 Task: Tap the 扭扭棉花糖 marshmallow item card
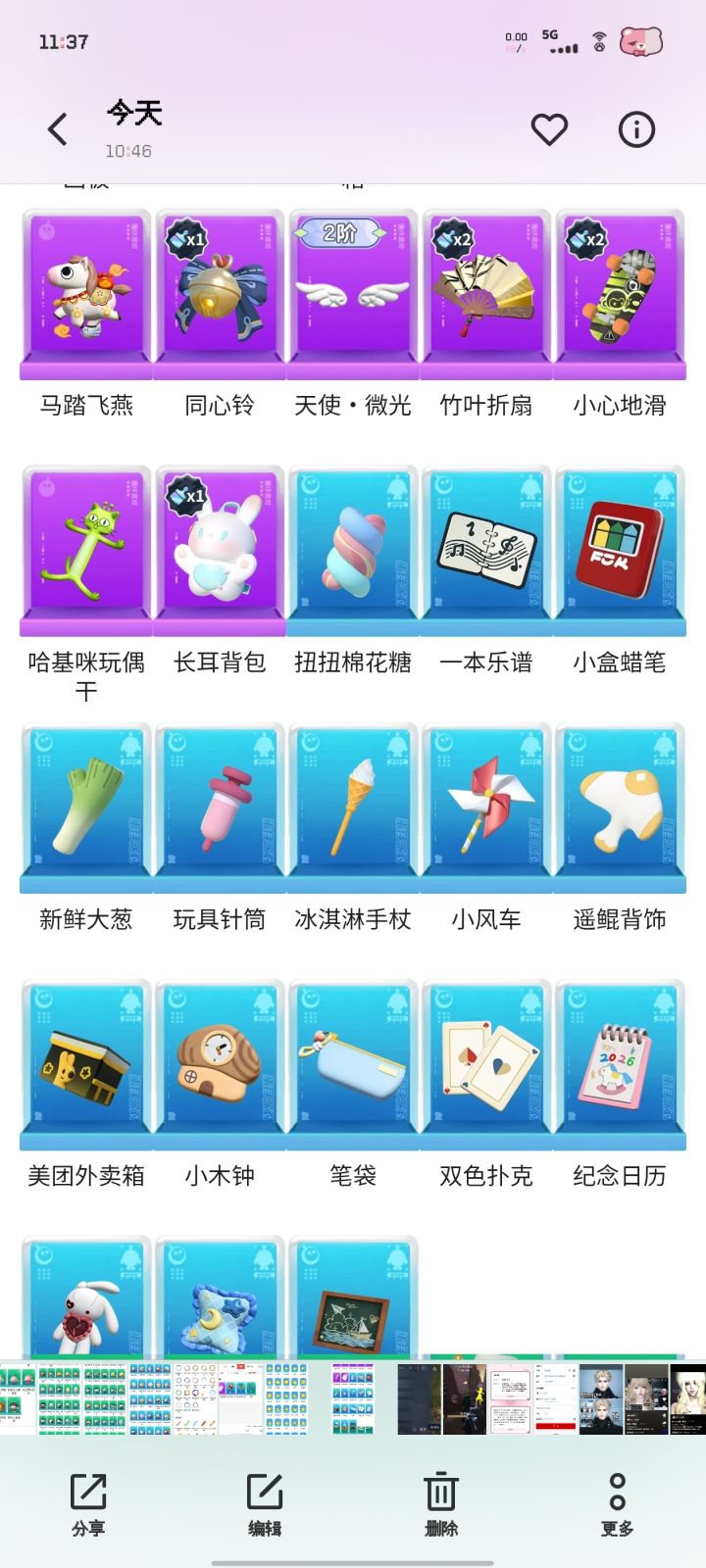352,549
